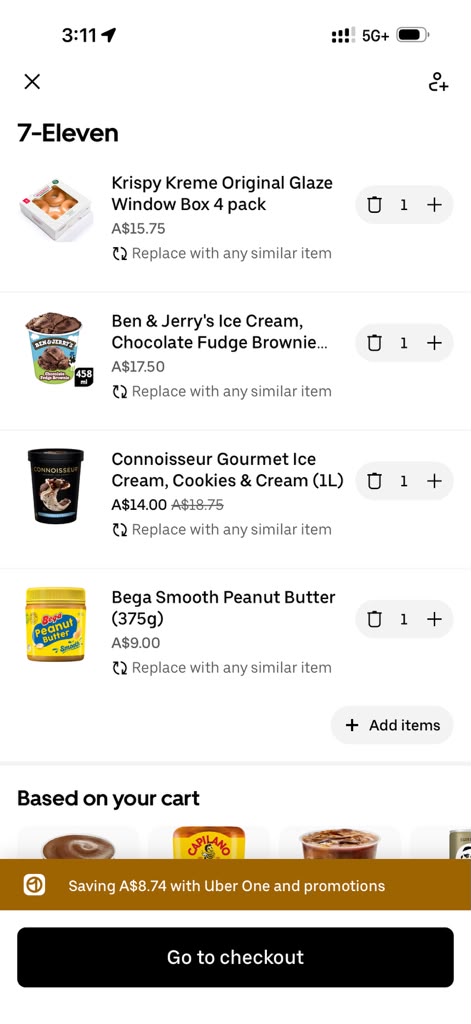The height and width of the screenshot is (1024, 471).
Task: Open the Uber One savings banner
Action: click(235, 886)
